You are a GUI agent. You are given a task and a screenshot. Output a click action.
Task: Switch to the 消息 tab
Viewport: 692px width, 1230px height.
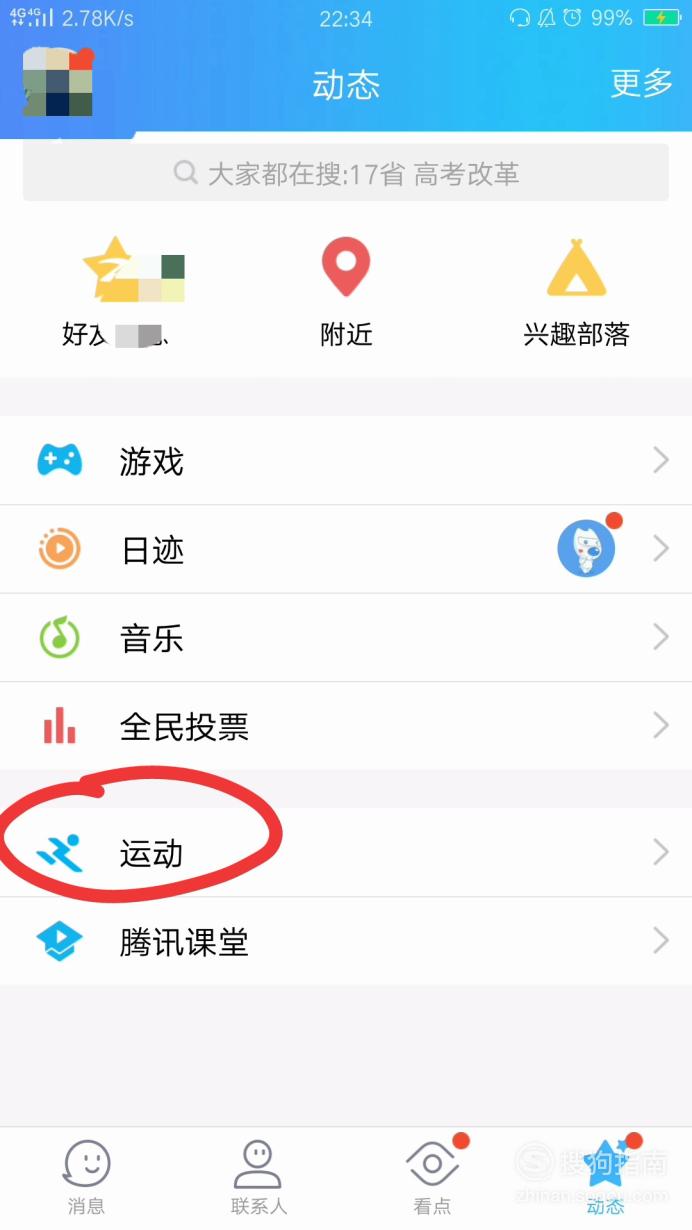86,1178
